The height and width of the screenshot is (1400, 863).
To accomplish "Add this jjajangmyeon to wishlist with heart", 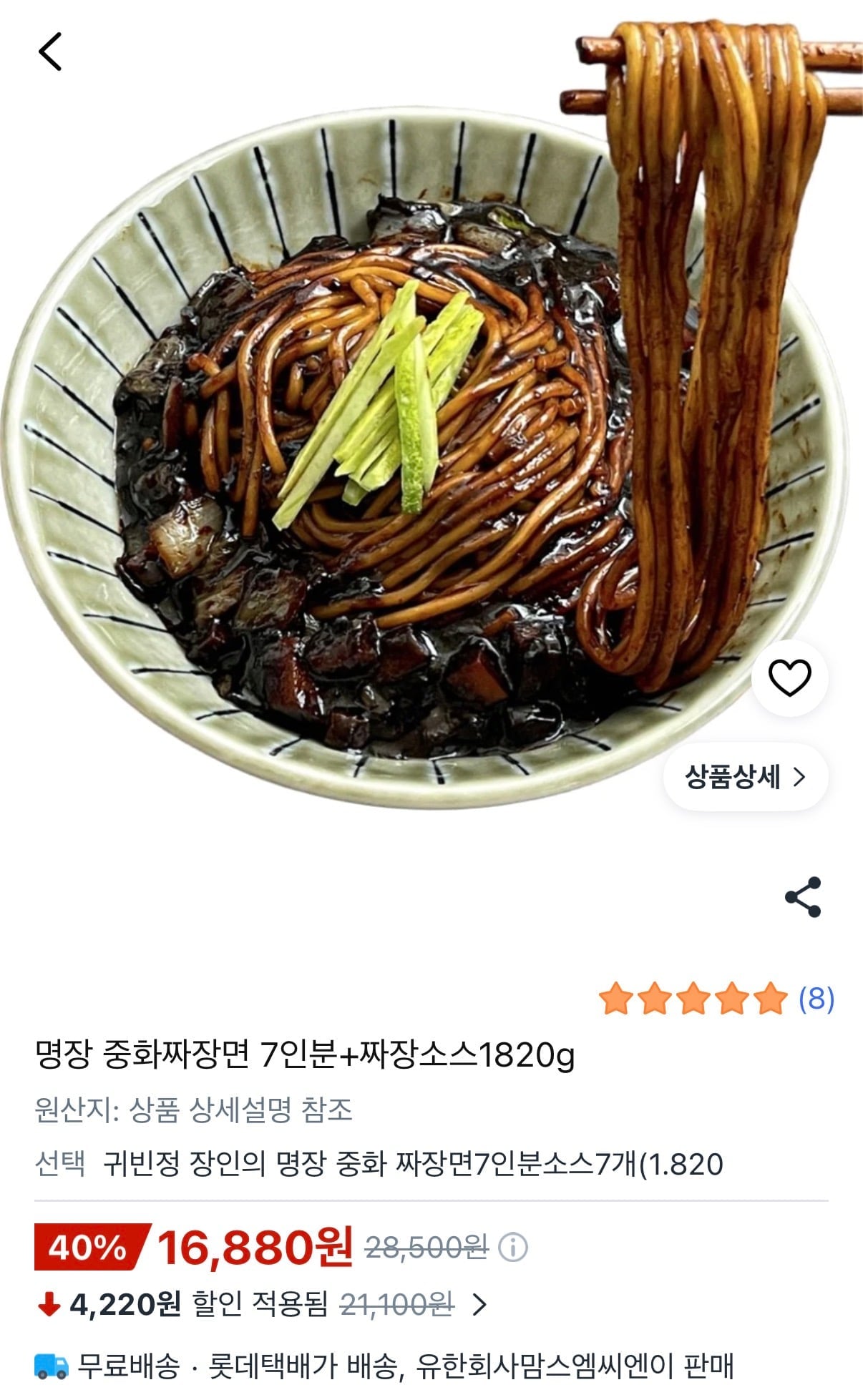I will click(x=789, y=678).
